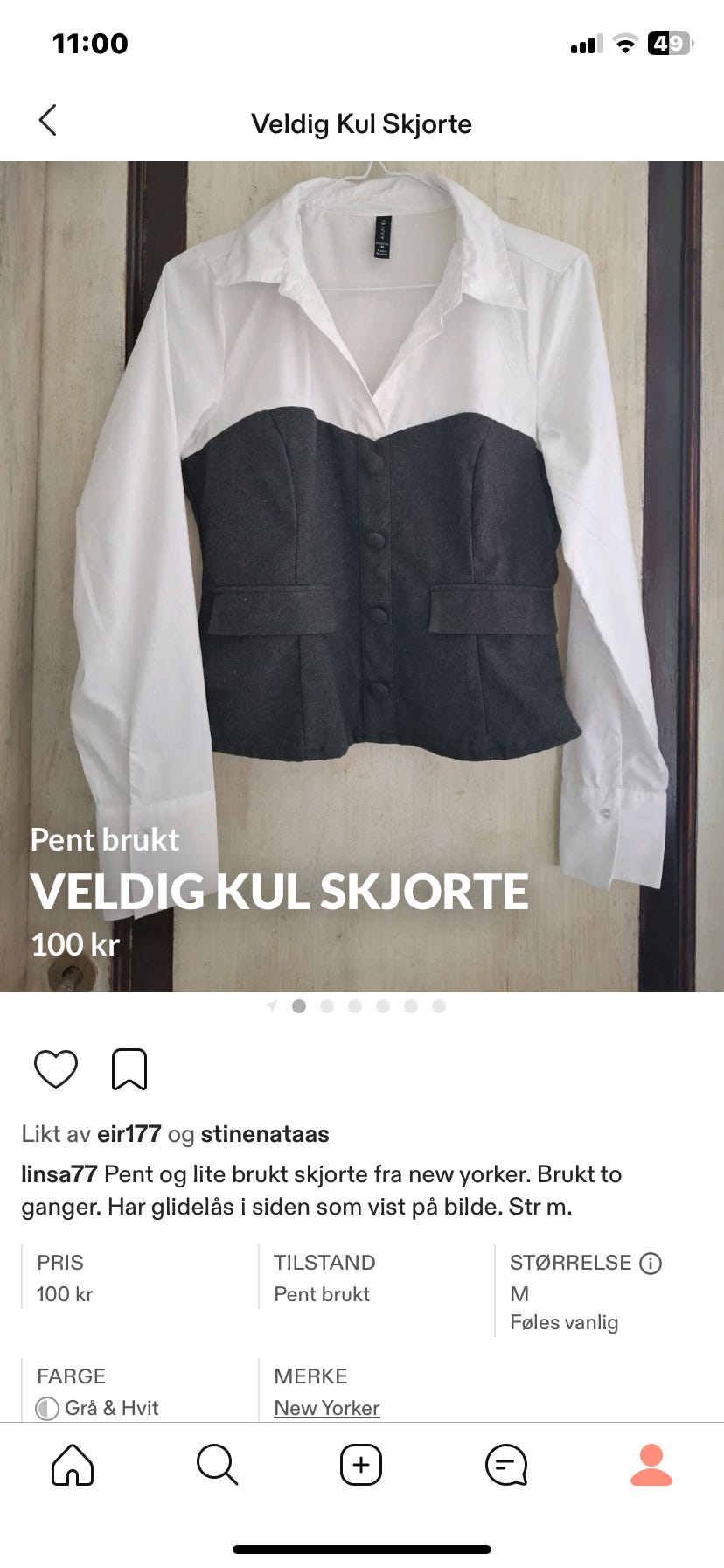Select the search icon in bottom bar
Screen dimensions: 724x1568
(217, 1466)
